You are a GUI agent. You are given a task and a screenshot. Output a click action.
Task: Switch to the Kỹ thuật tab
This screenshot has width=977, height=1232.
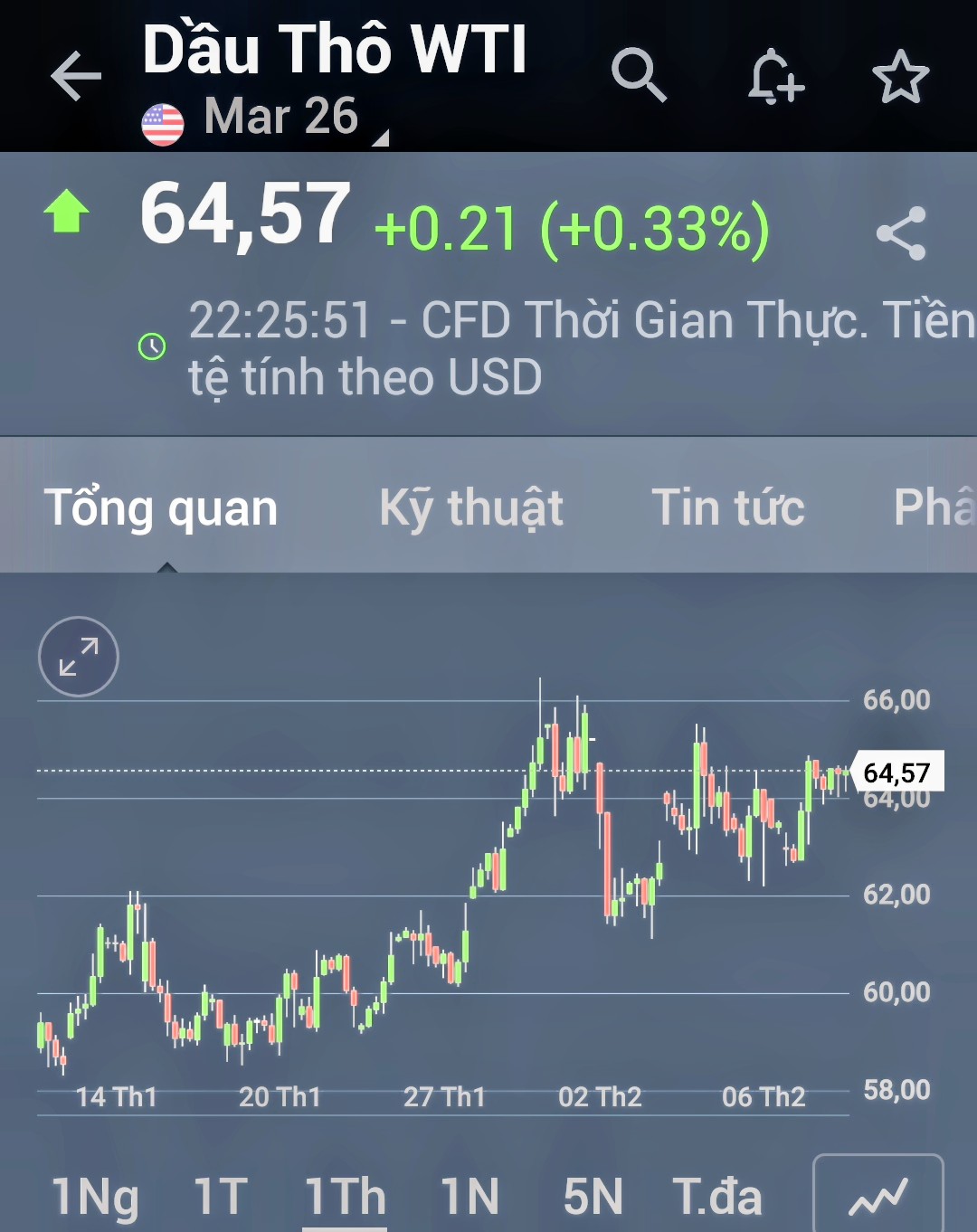point(470,507)
